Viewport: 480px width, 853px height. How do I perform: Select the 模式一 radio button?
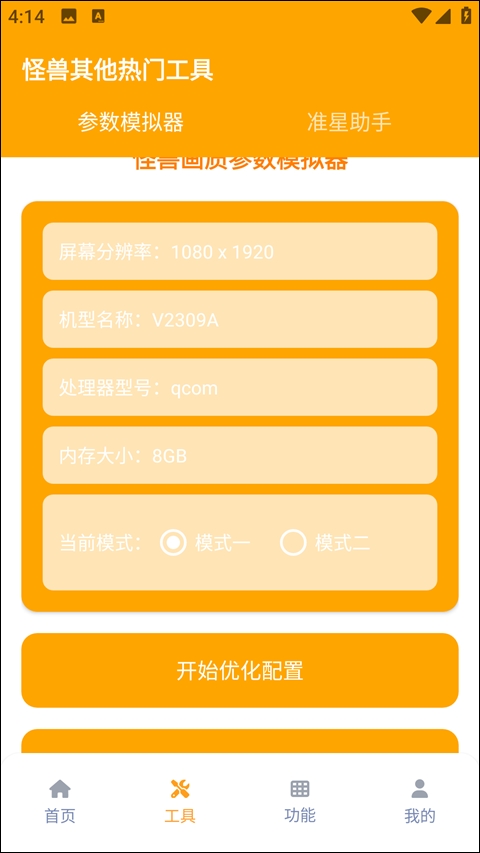pyautogui.click(x=174, y=542)
